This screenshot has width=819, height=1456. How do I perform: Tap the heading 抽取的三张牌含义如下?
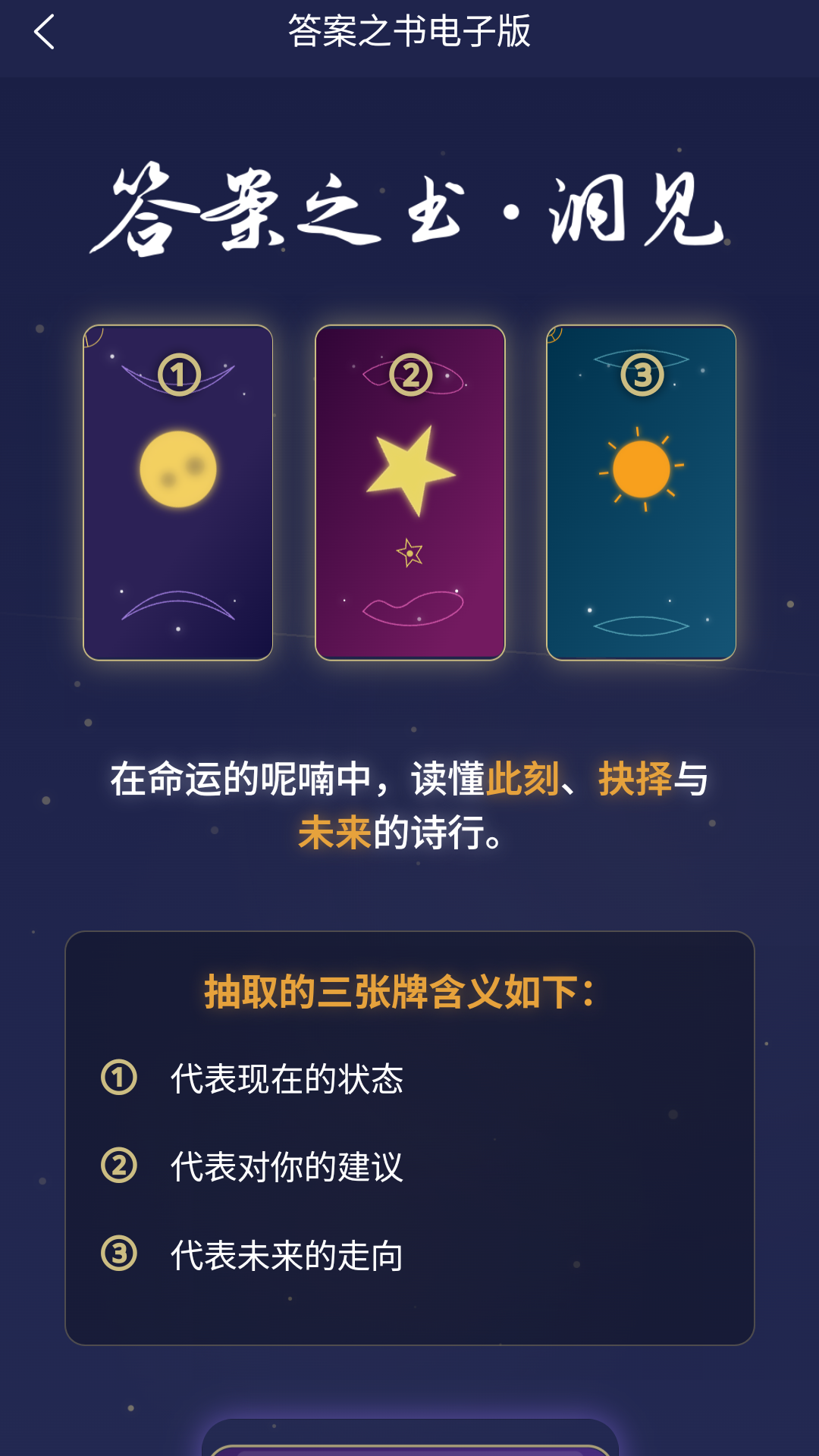click(x=402, y=990)
